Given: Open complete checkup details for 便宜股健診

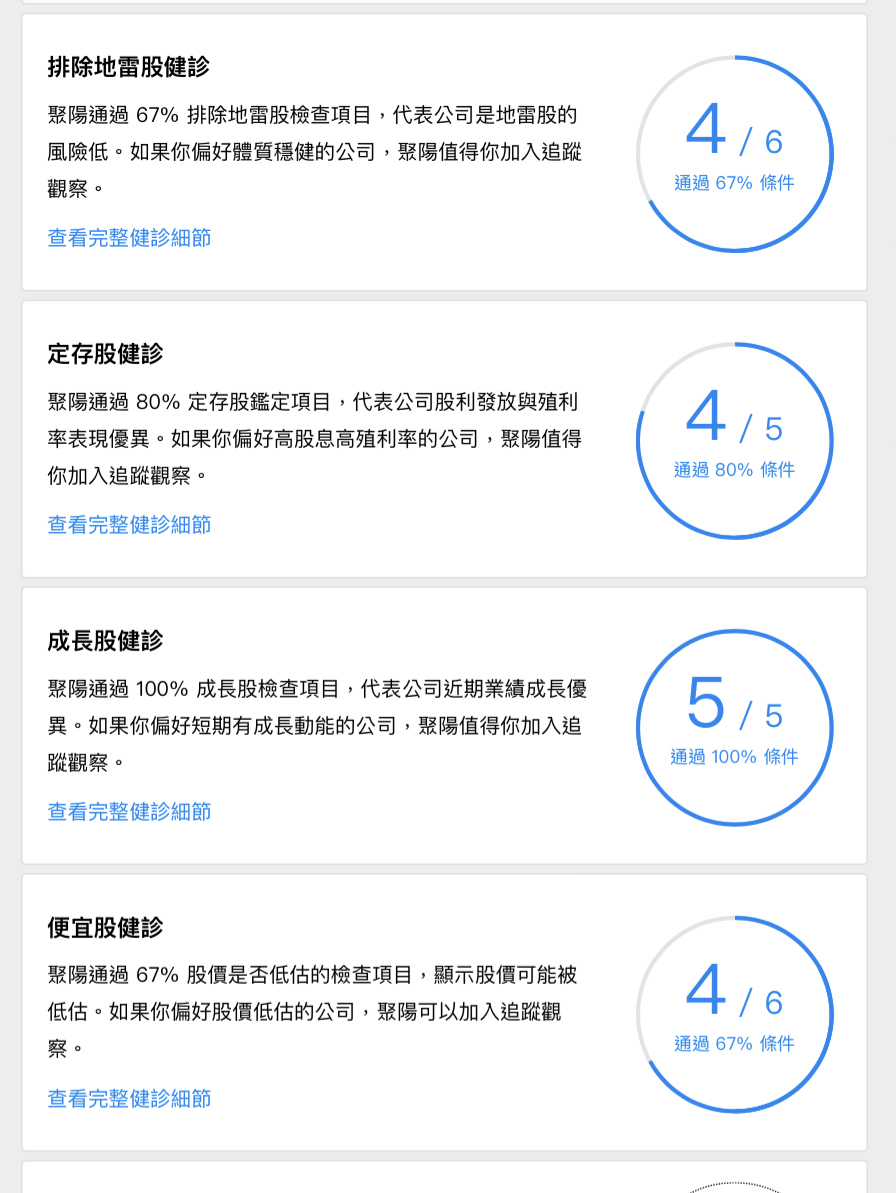Looking at the screenshot, I should (130, 1099).
